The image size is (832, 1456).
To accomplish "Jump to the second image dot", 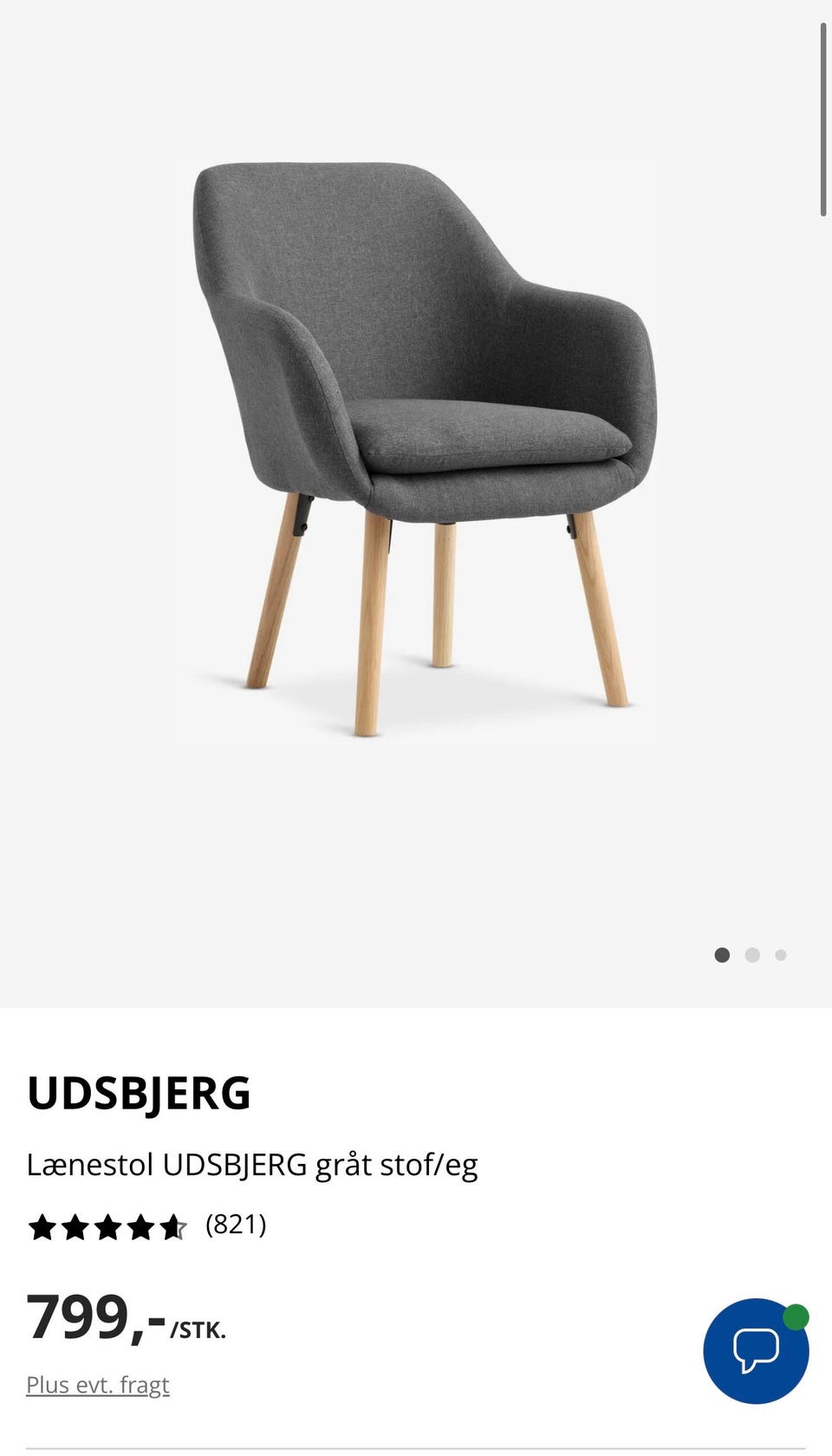I will [752, 955].
